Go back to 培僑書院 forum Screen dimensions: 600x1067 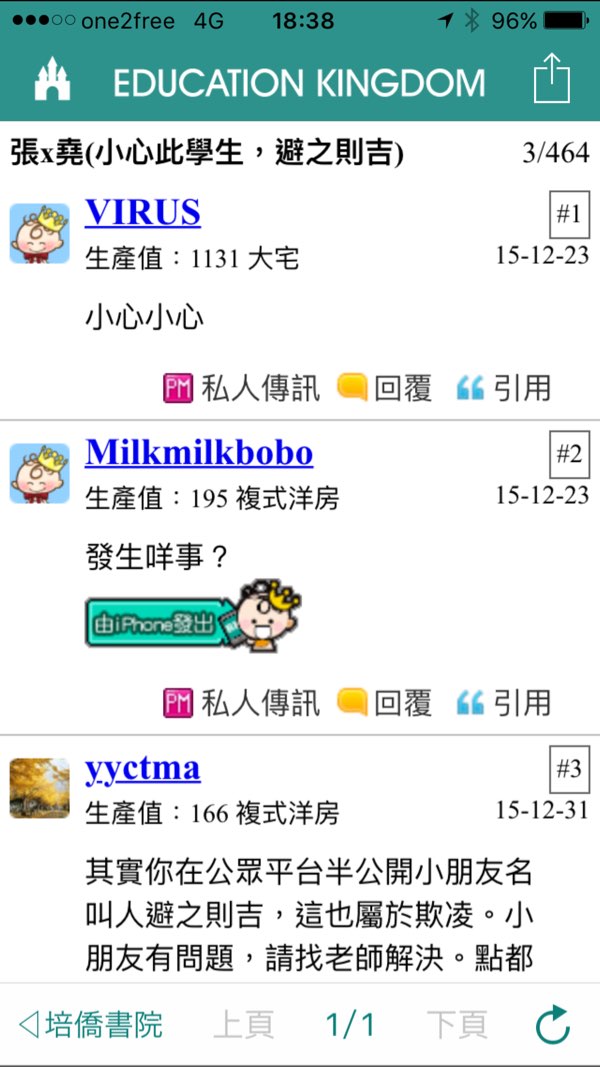pyautogui.click(x=90, y=1025)
